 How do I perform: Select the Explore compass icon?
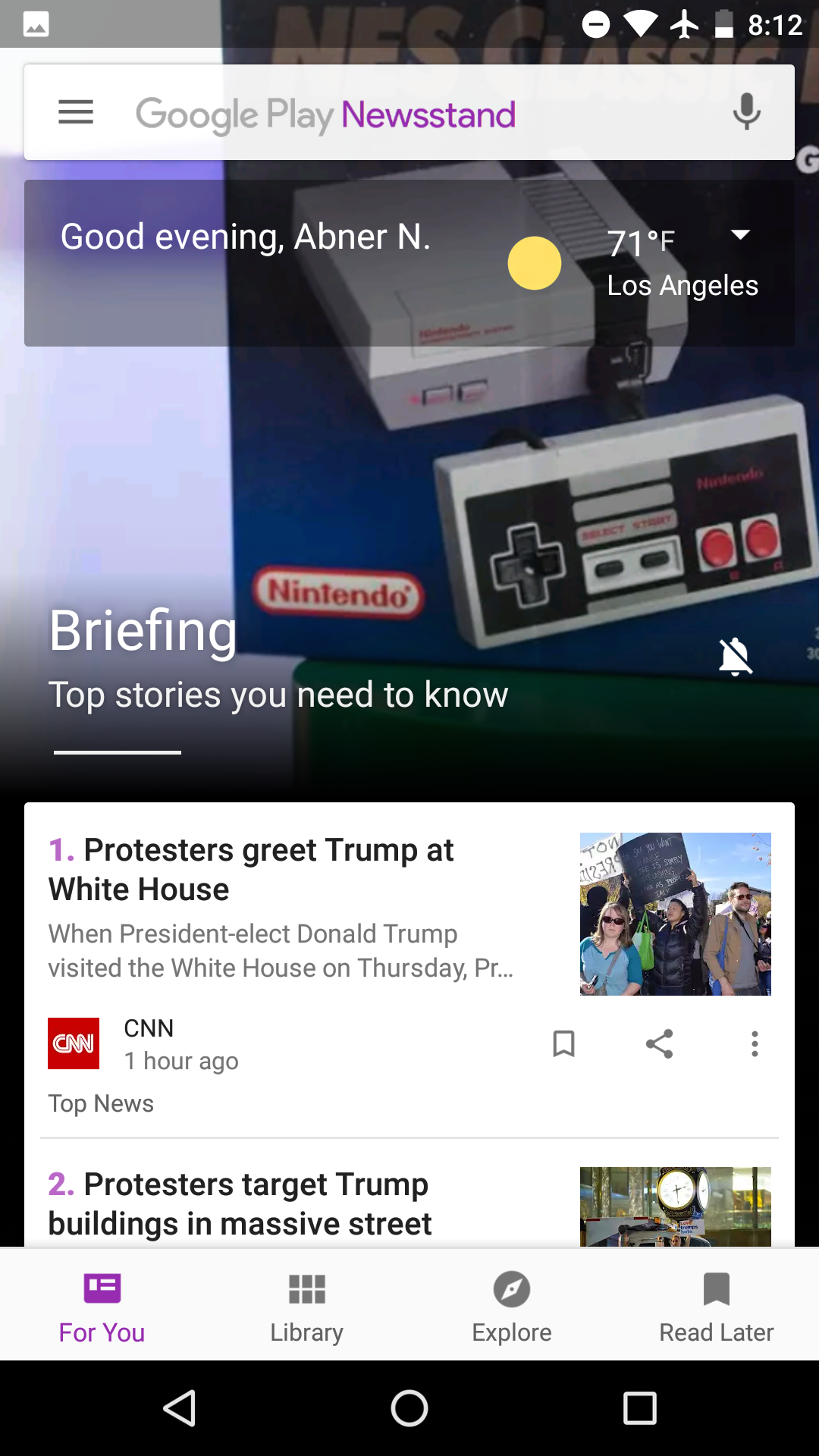click(511, 1290)
